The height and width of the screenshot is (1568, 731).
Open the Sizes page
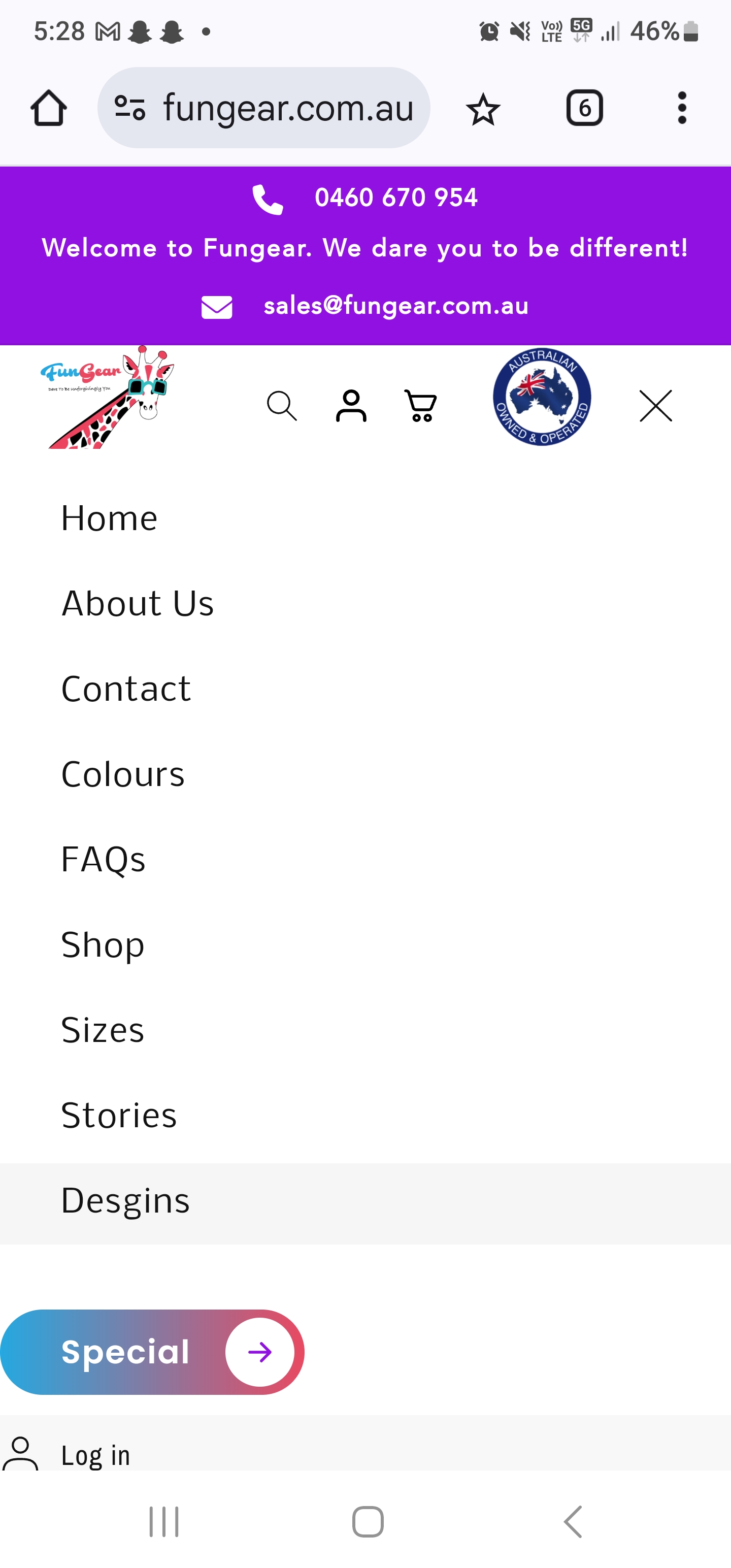click(103, 1030)
